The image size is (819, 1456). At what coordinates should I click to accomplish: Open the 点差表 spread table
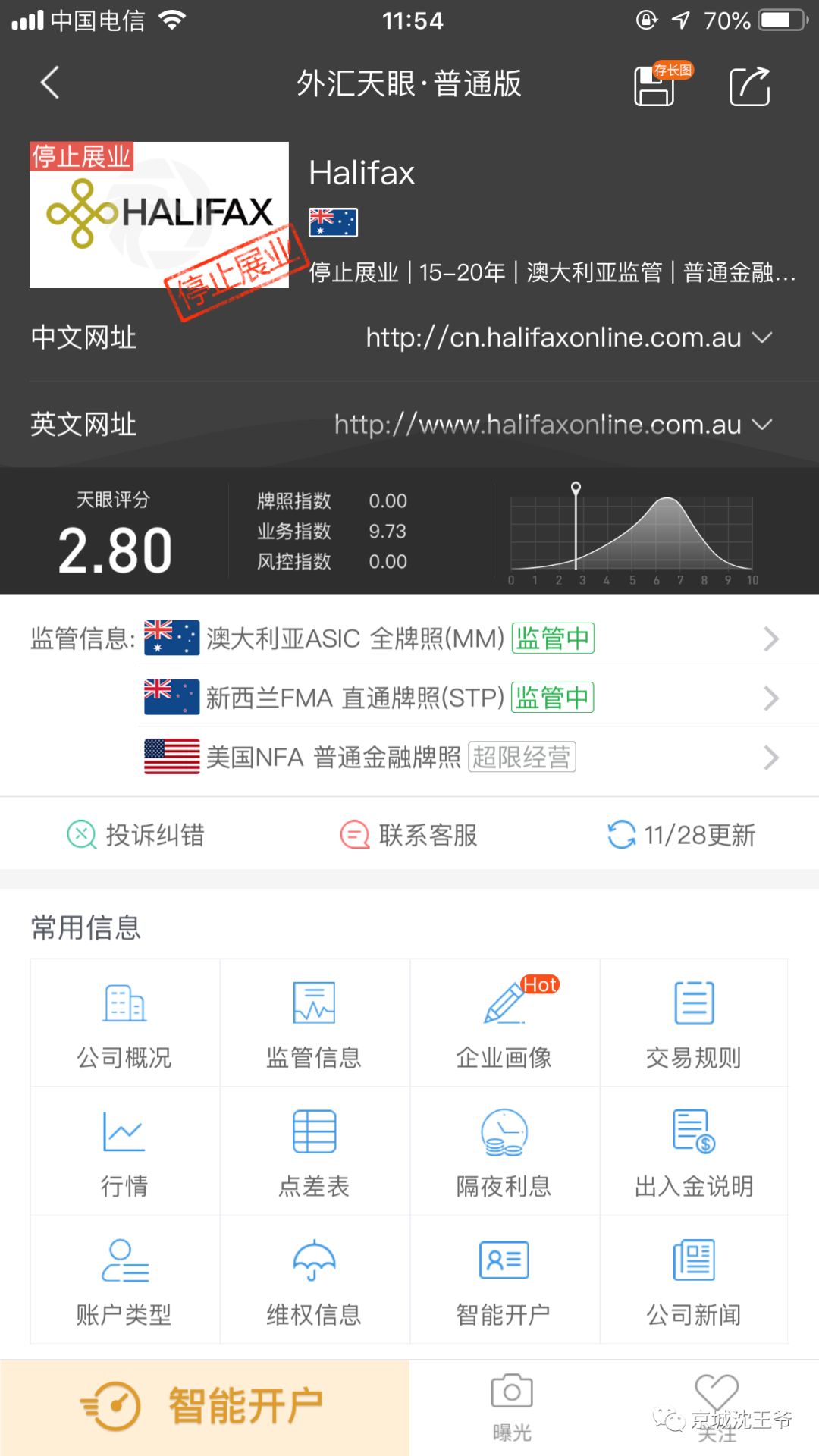click(314, 1153)
